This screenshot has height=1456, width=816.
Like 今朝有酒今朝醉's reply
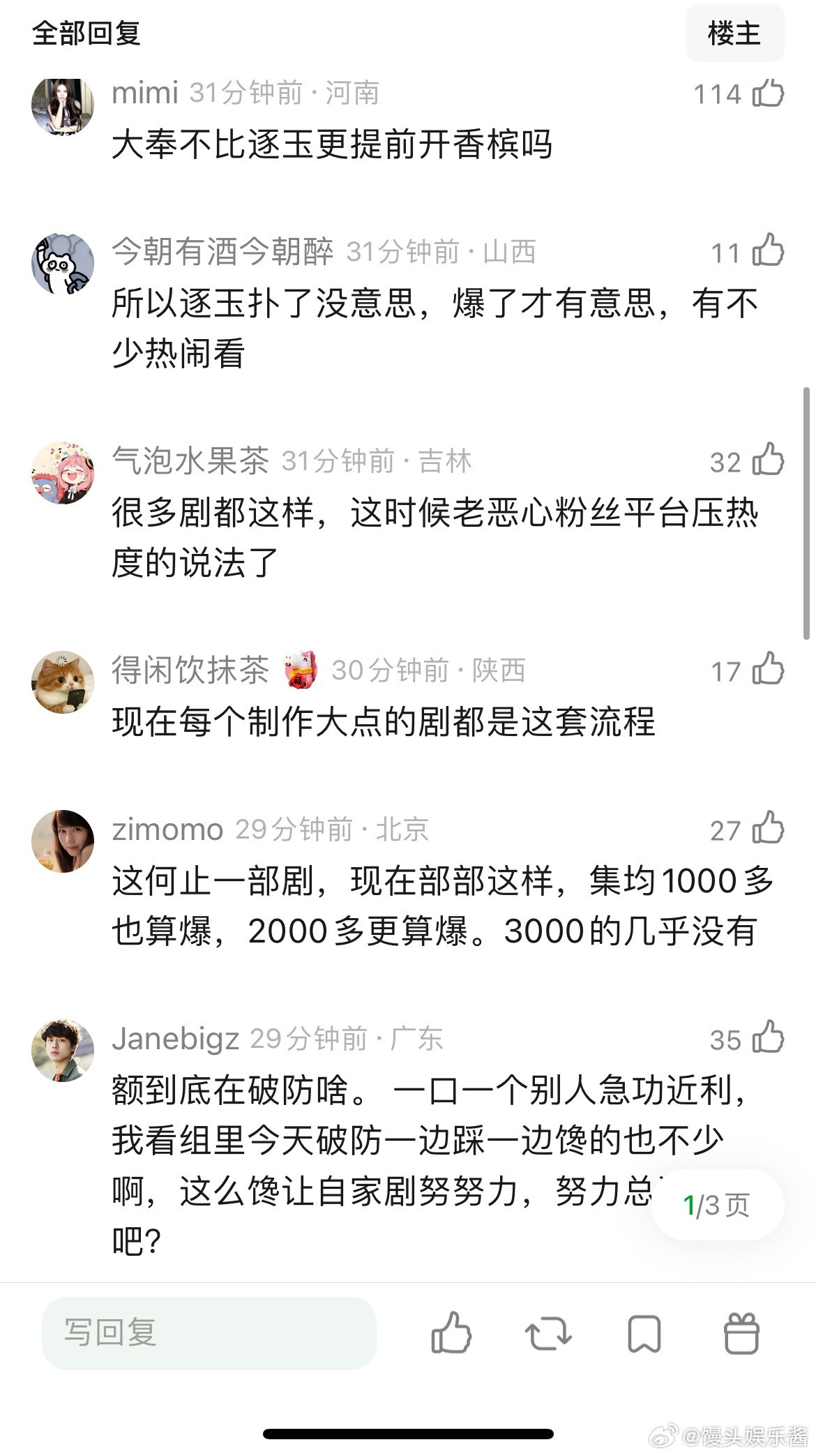[x=770, y=253]
